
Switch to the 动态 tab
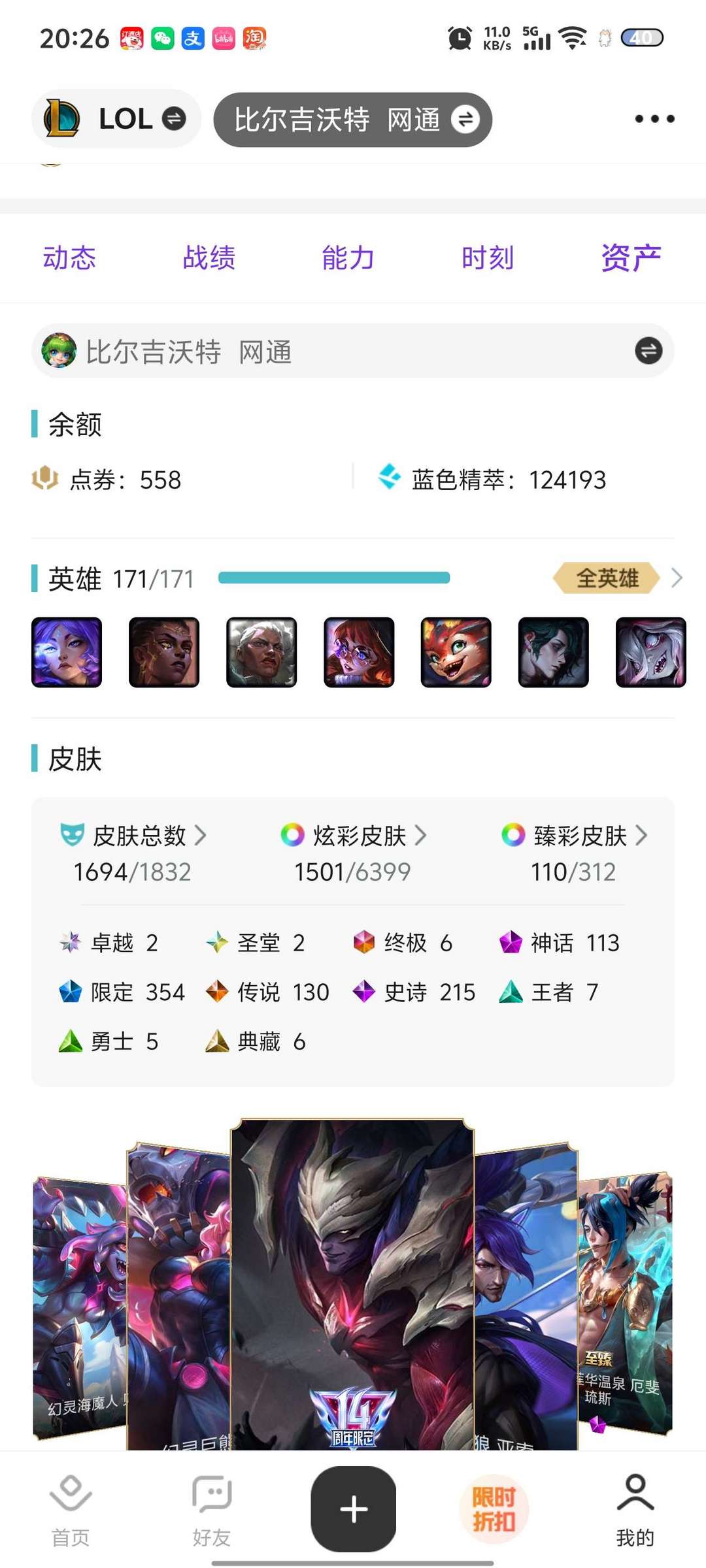(x=69, y=257)
